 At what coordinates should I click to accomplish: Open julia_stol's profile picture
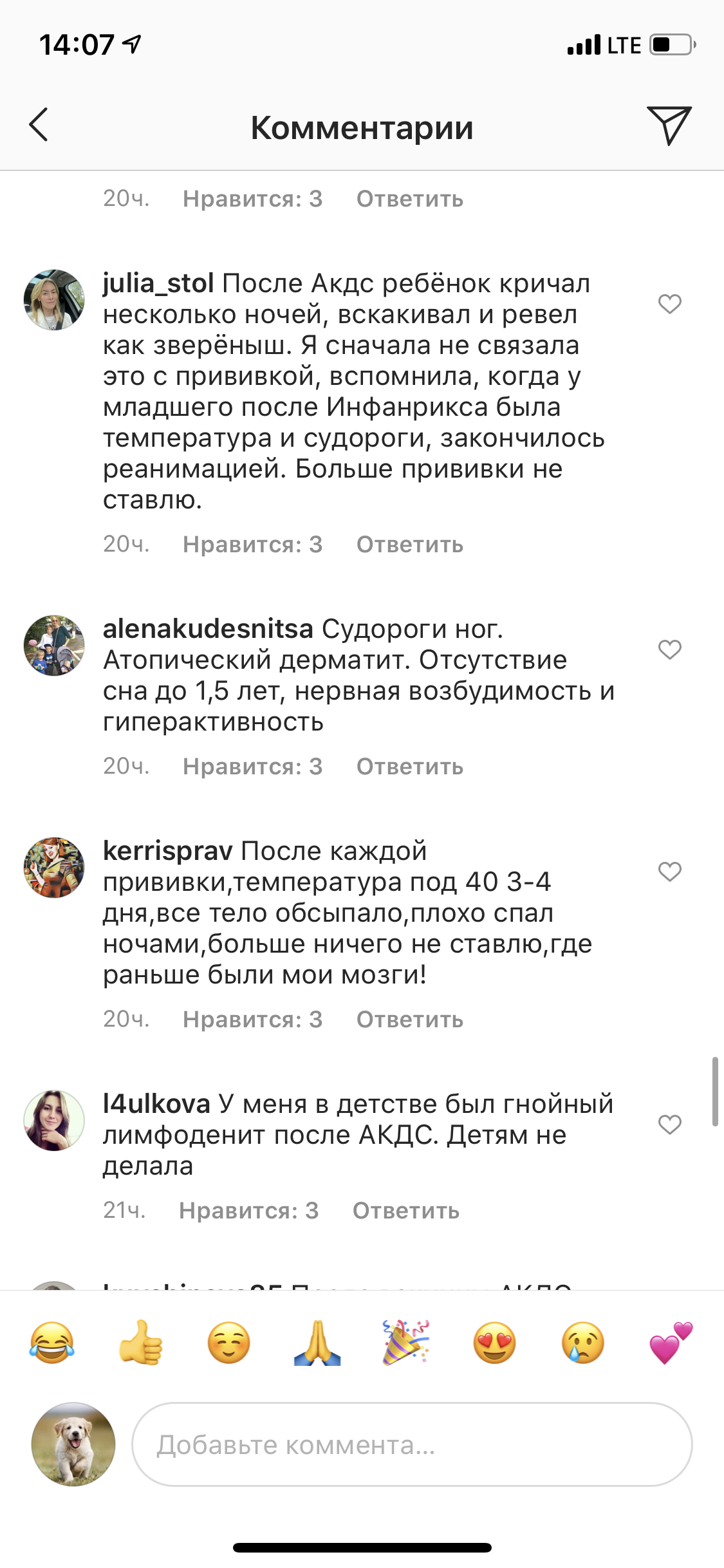(x=54, y=300)
